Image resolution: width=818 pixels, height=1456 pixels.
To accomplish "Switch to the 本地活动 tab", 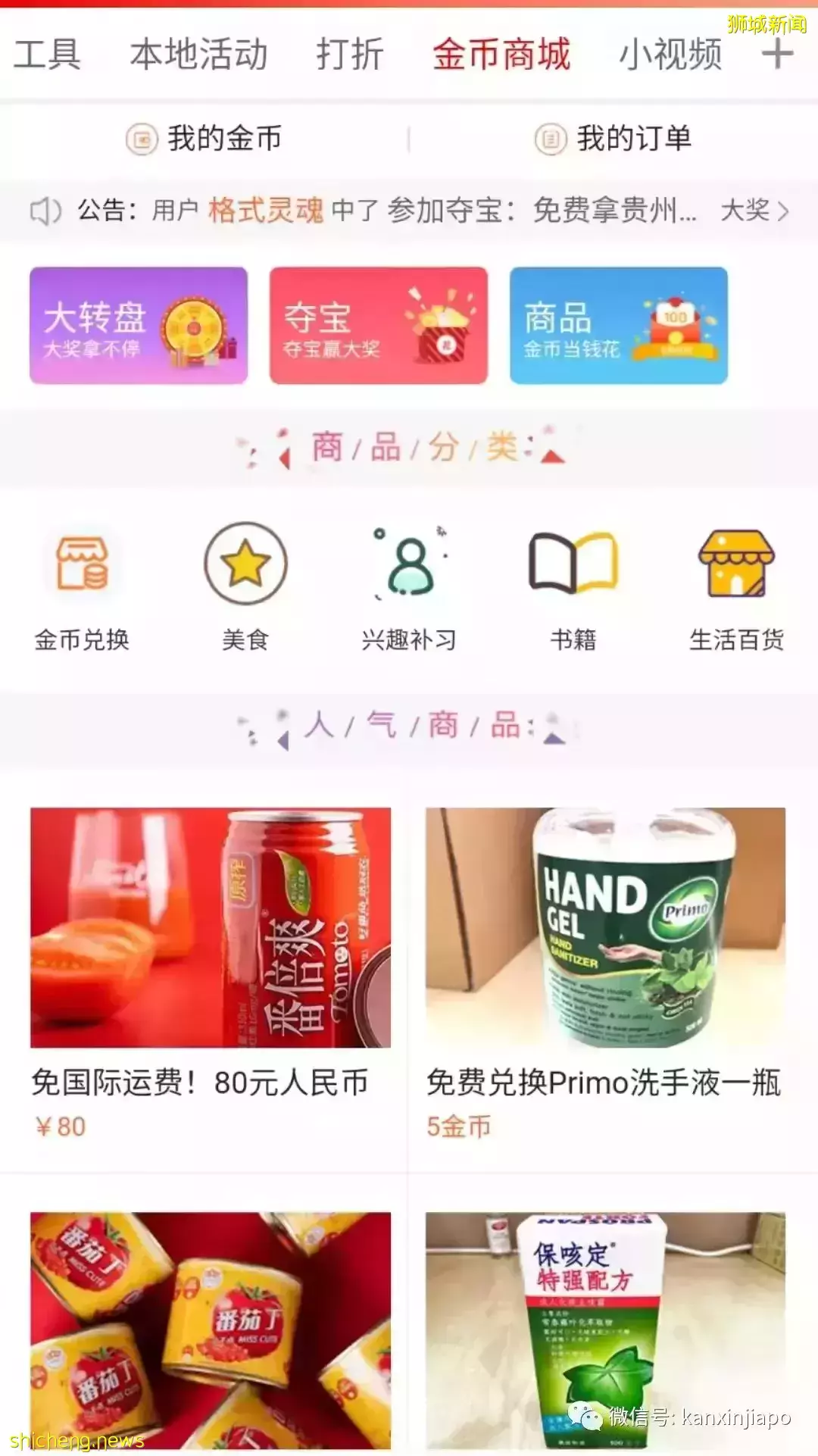I will coord(198,55).
